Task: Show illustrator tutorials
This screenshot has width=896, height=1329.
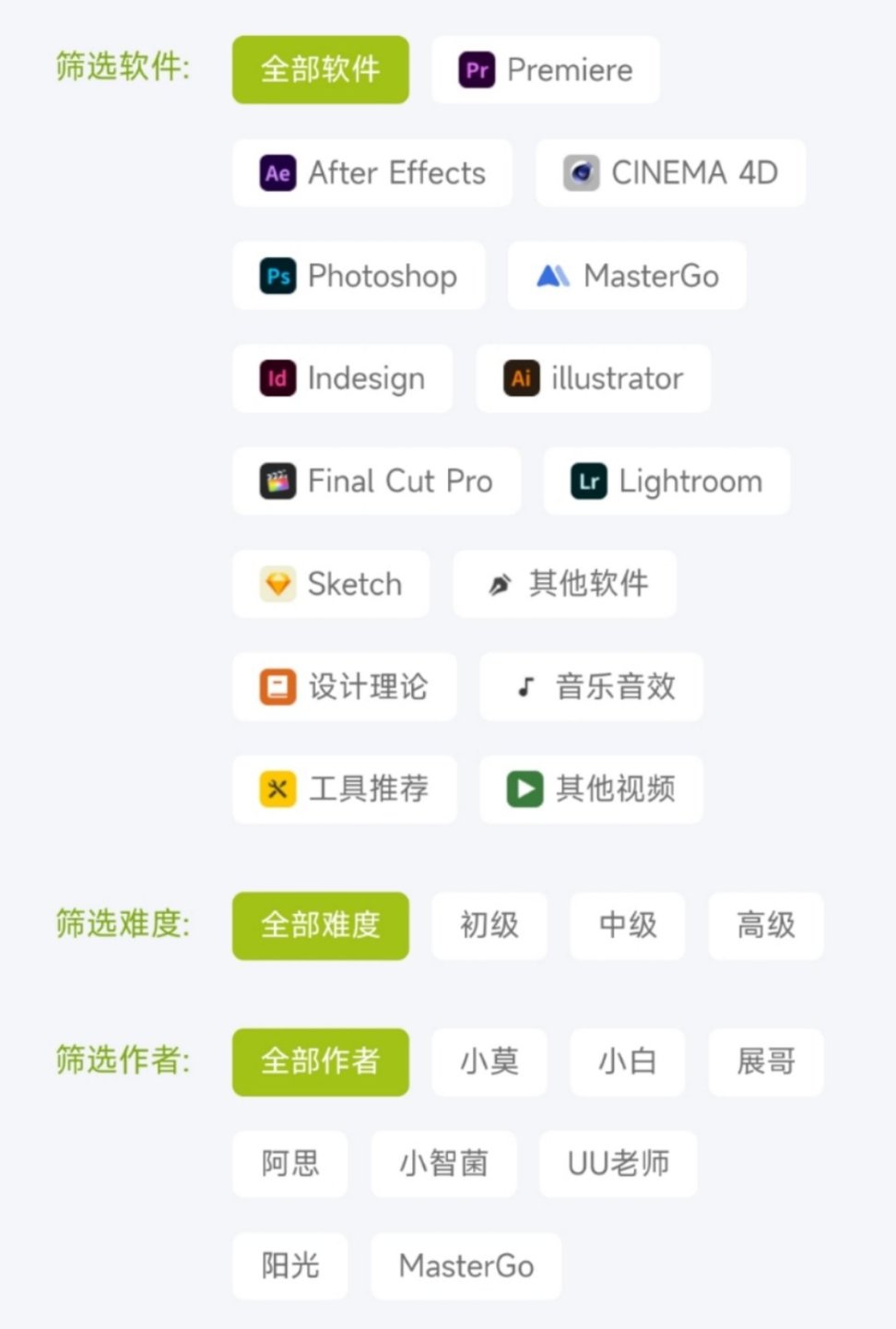Action: [593, 379]
